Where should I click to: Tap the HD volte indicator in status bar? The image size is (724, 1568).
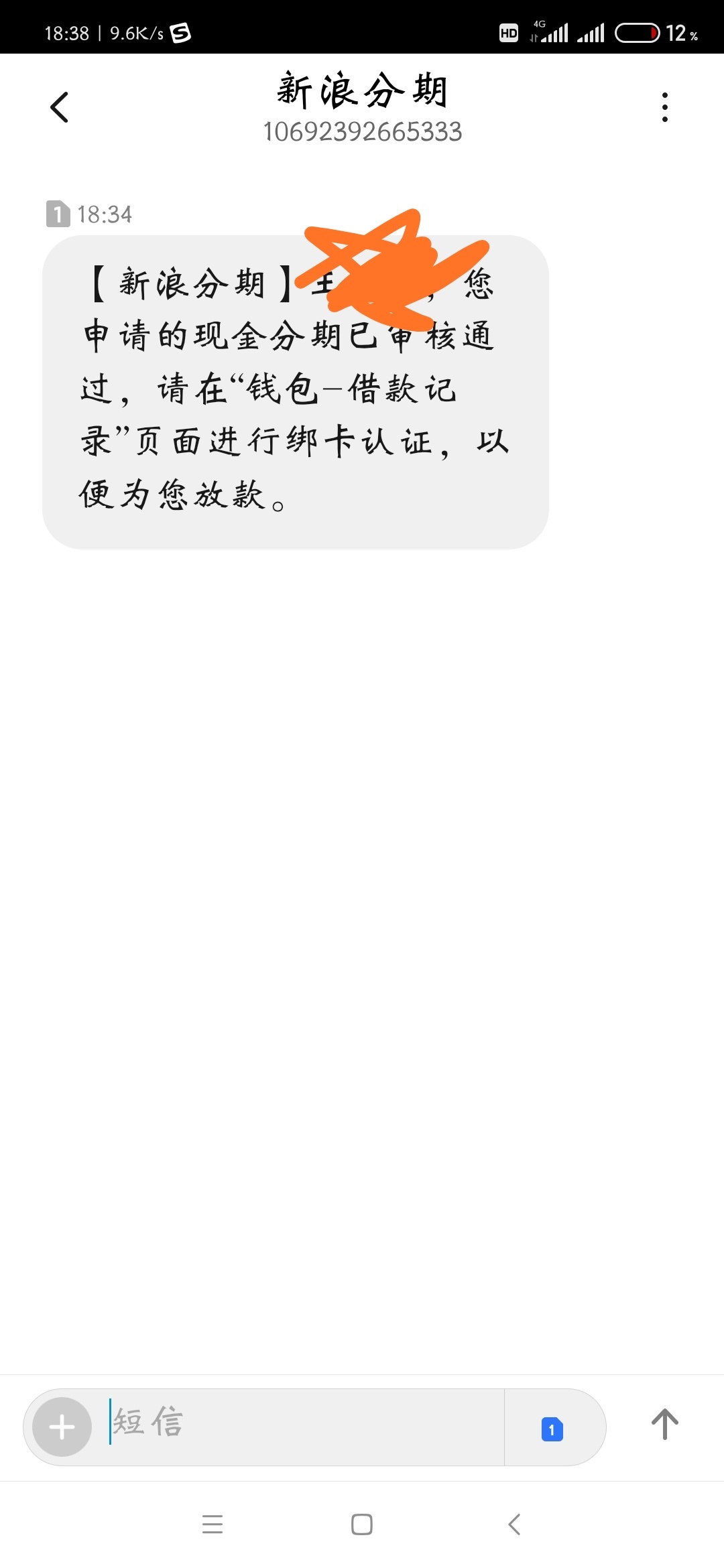point(508,32)
